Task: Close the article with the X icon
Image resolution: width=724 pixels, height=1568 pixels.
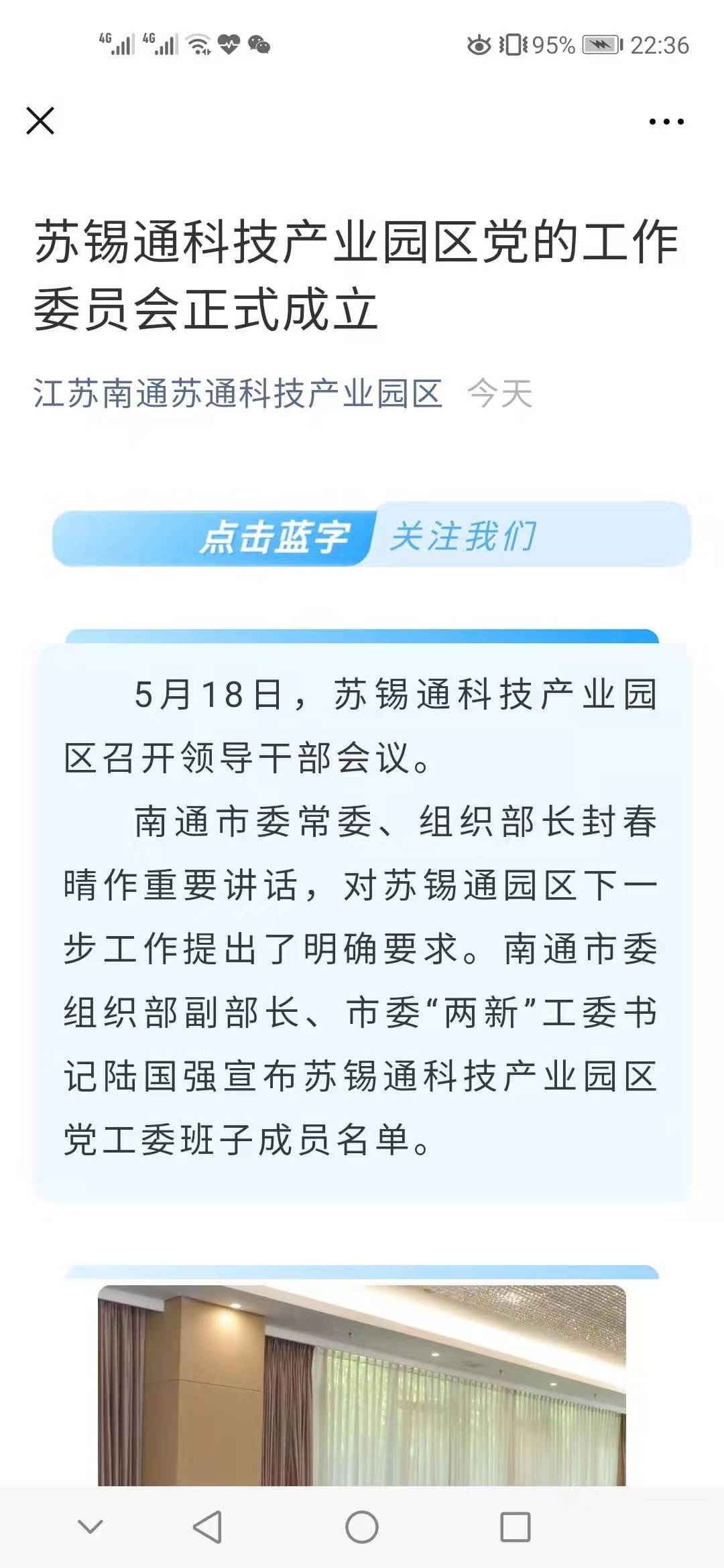Action: coord(40,121)
